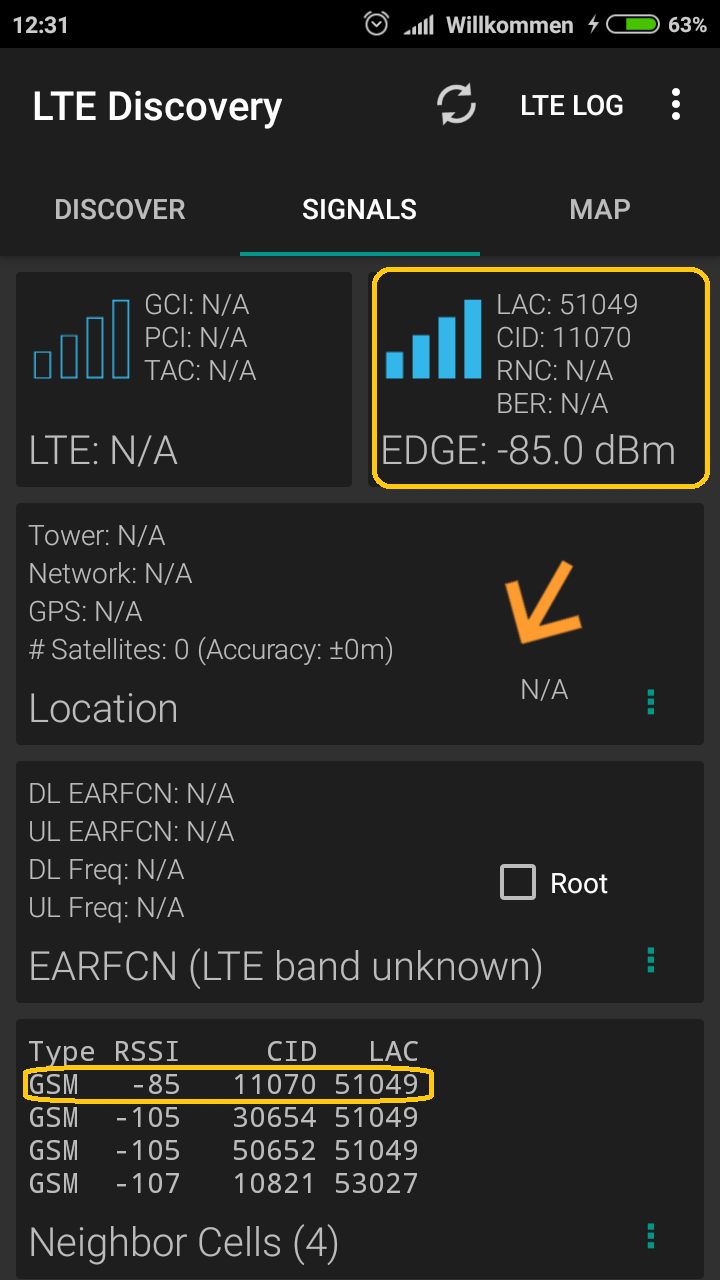Viewport: 720px width, 1280px height.
Task: Open the EARFCN card options menu
Action: click(x=651, y=960)
